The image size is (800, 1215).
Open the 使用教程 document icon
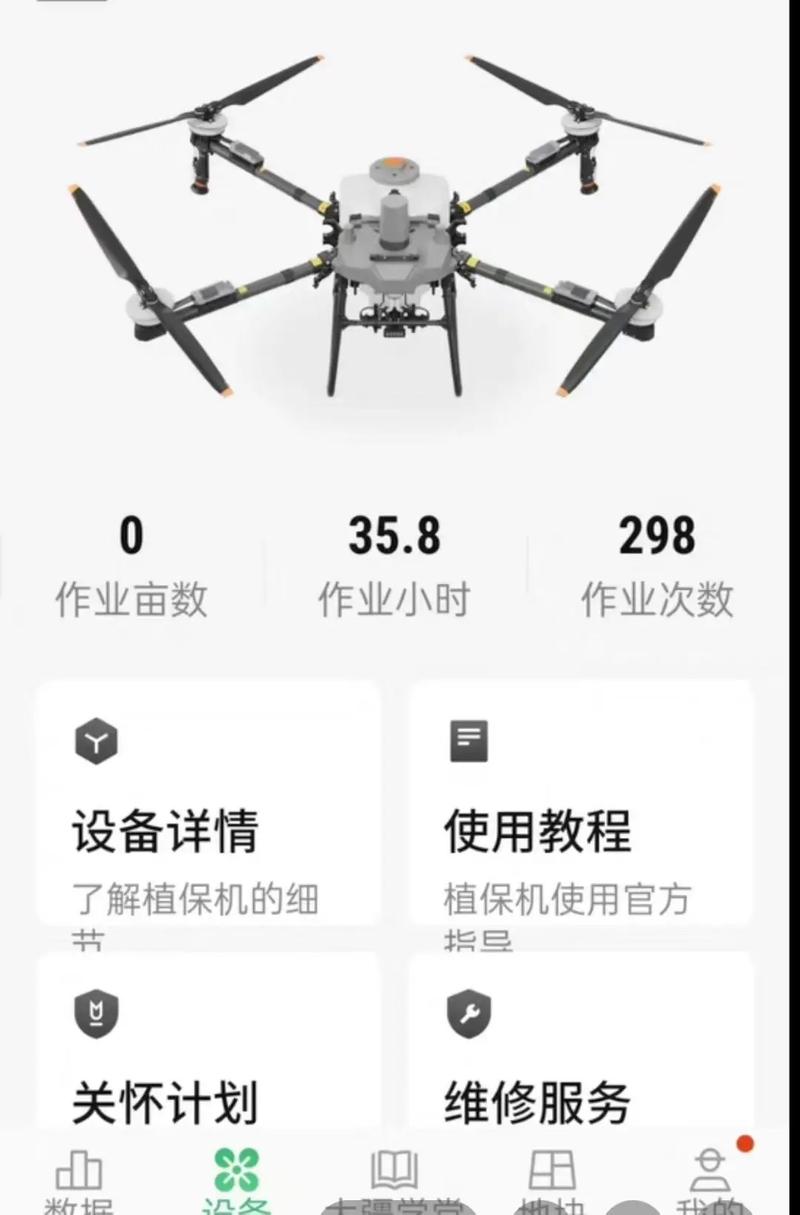tap(468, 740)
